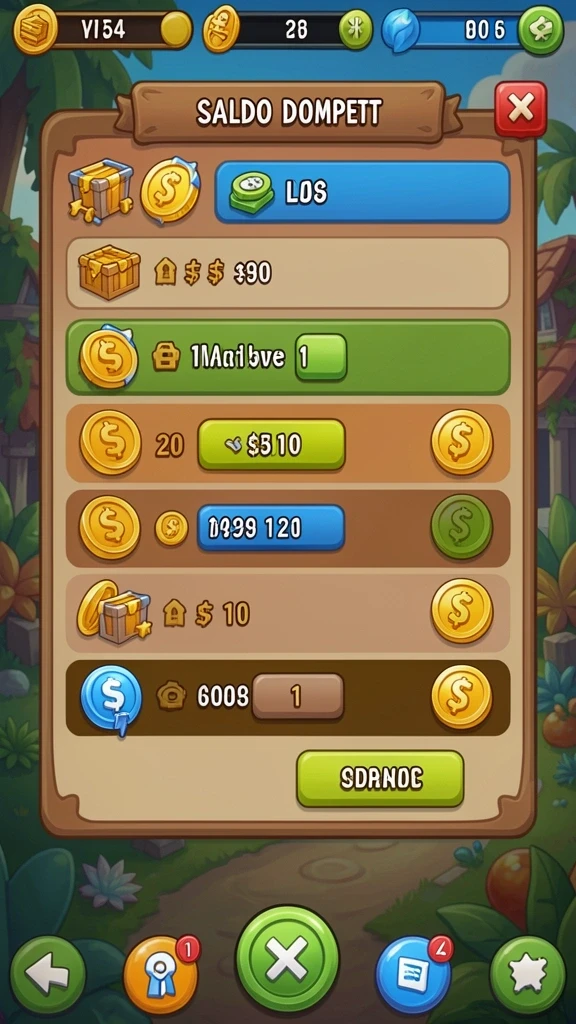Tap the green 1 button beside 1Manibve
The height and width of the screenshot is (1024, 576).
[321, 357]
